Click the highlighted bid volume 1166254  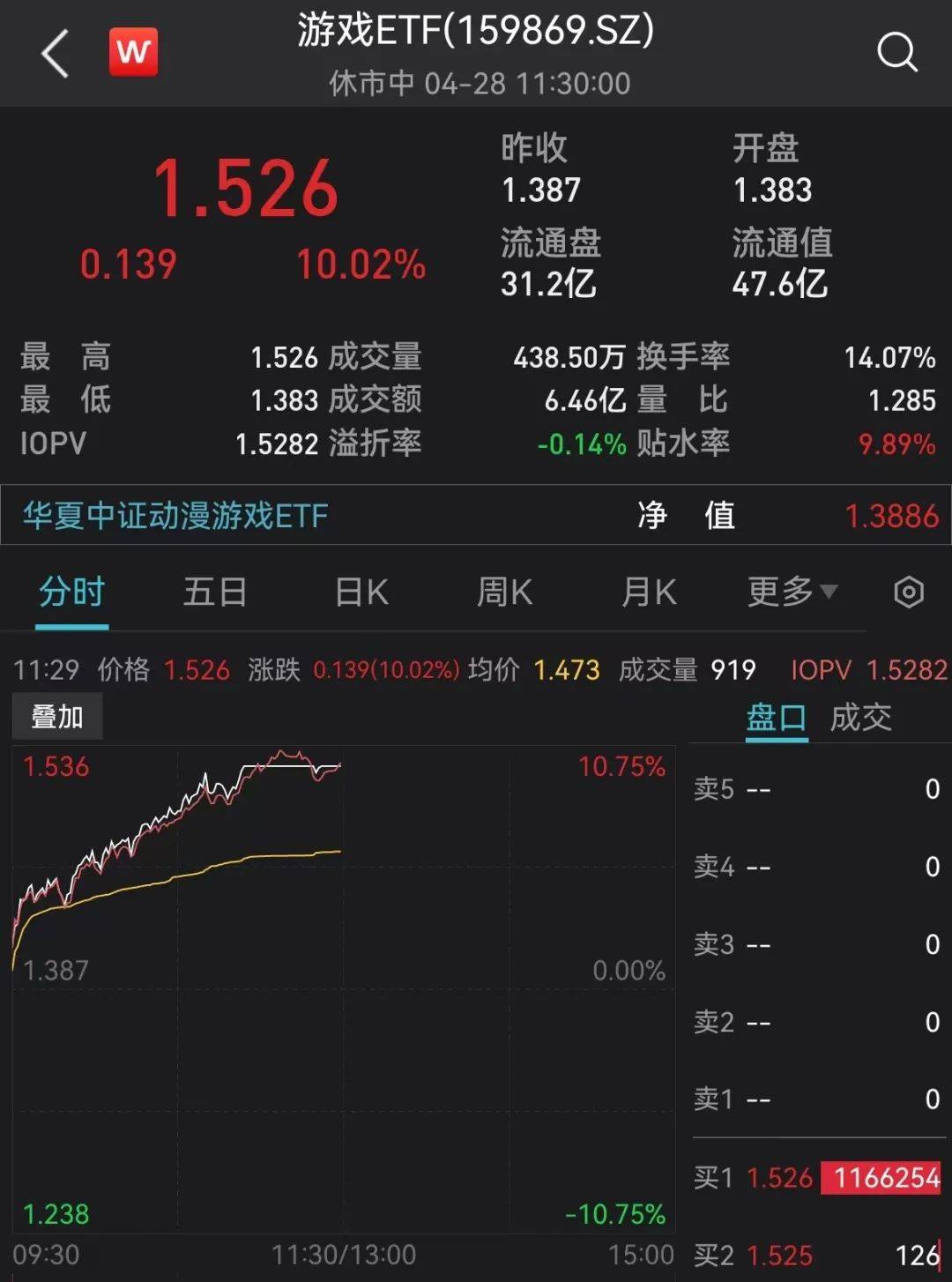(x=879, y=1179)
